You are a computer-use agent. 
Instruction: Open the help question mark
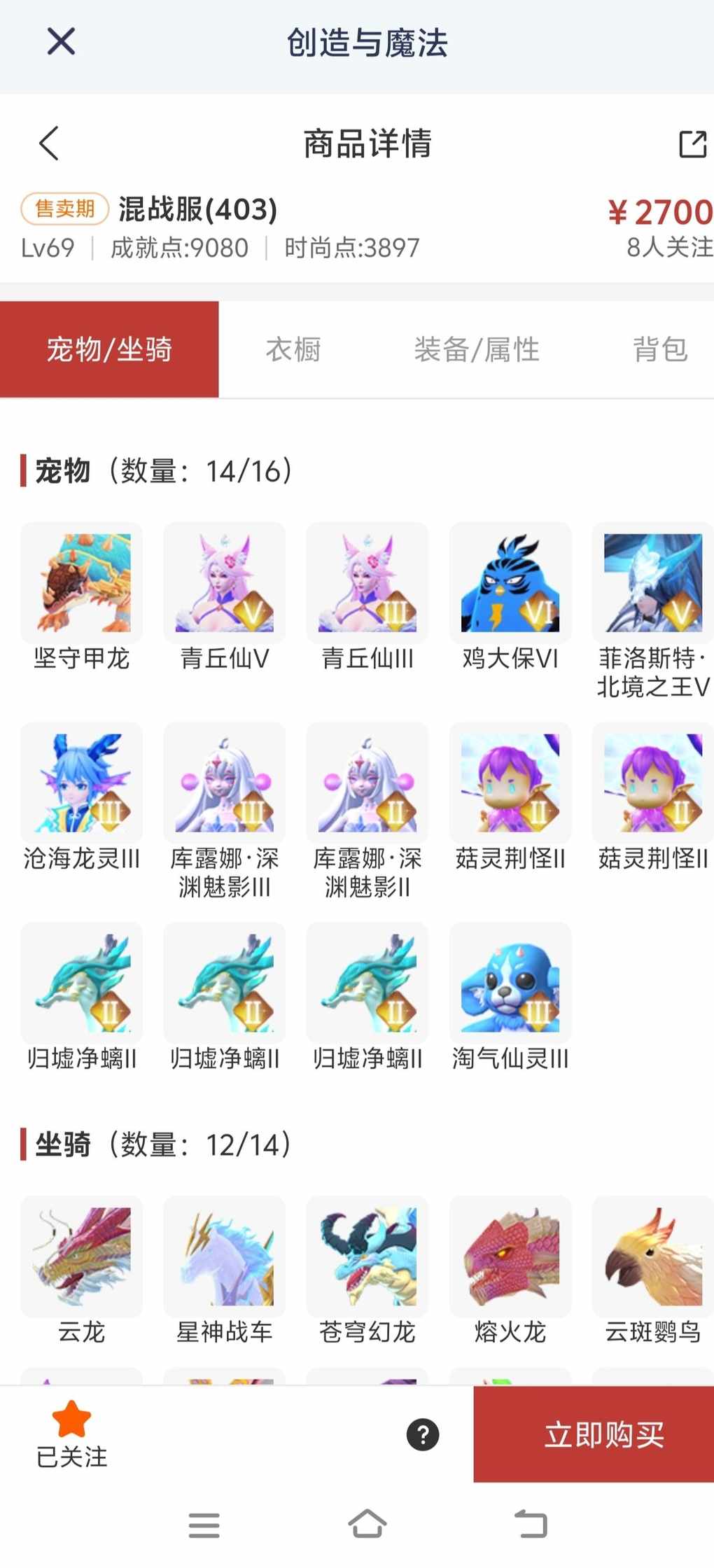(423, 1435)
